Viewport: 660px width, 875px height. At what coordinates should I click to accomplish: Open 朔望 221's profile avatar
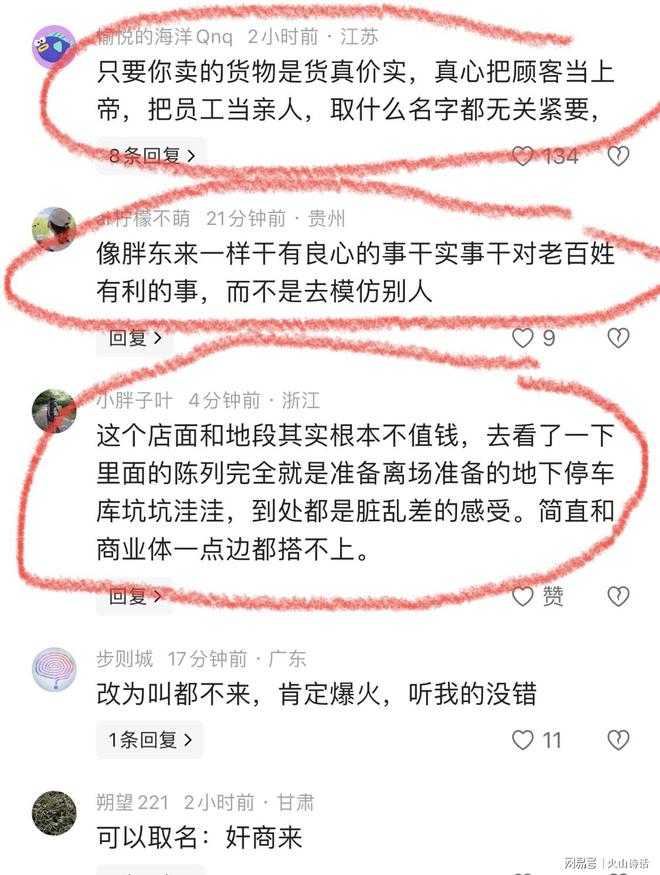tap(54, 812)
